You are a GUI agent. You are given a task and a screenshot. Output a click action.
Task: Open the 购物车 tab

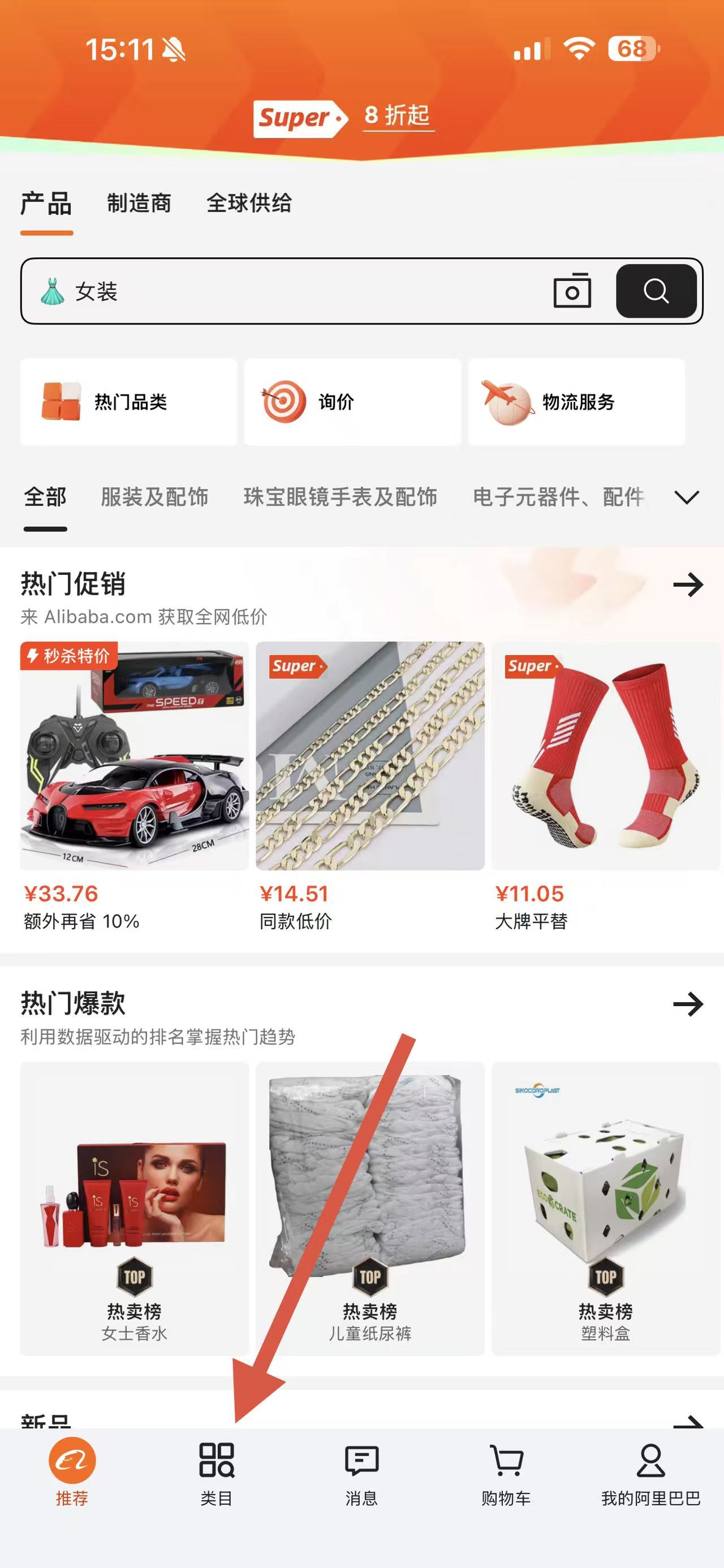point(506,1473)
